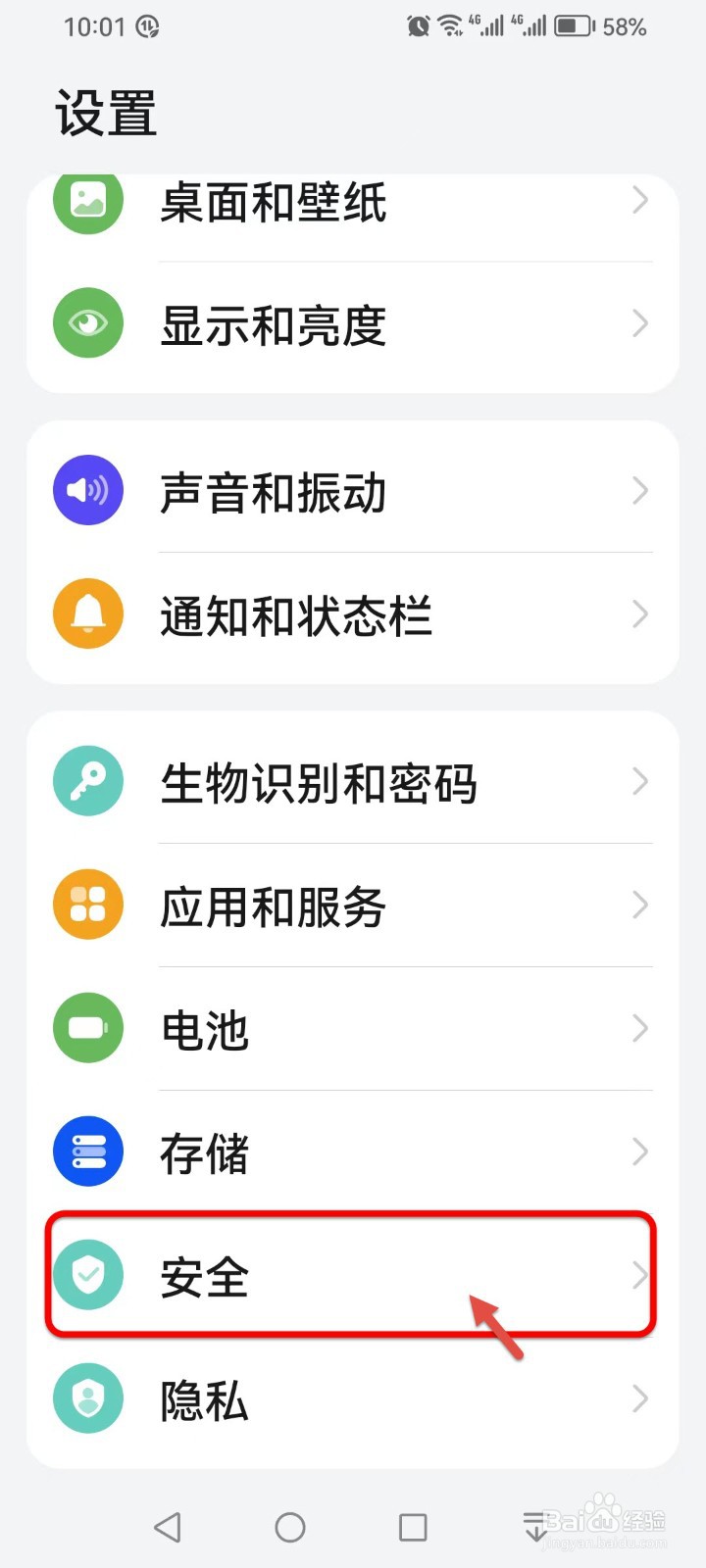This screenshot has height=1568, width=706.
Task: Select 生物识别和密码
Action: 353,781
